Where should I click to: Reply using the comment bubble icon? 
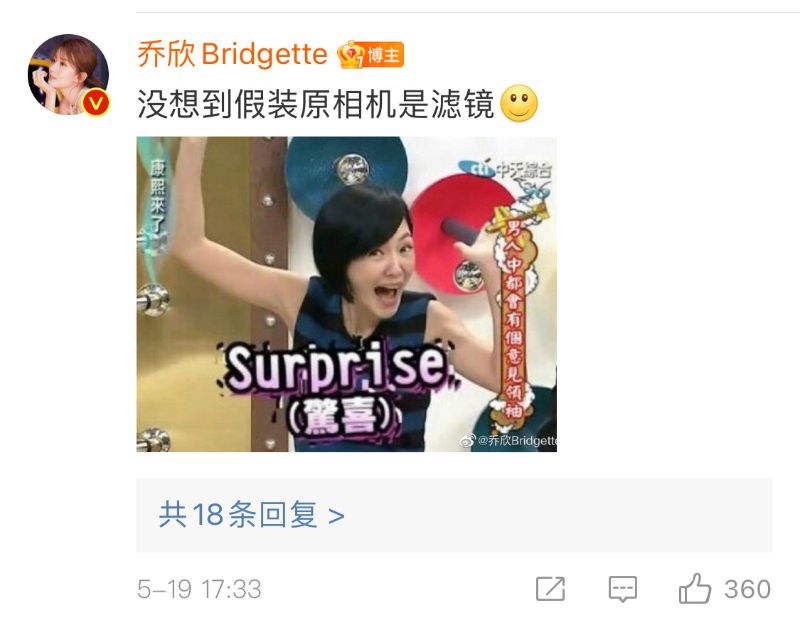pos(622,589)
